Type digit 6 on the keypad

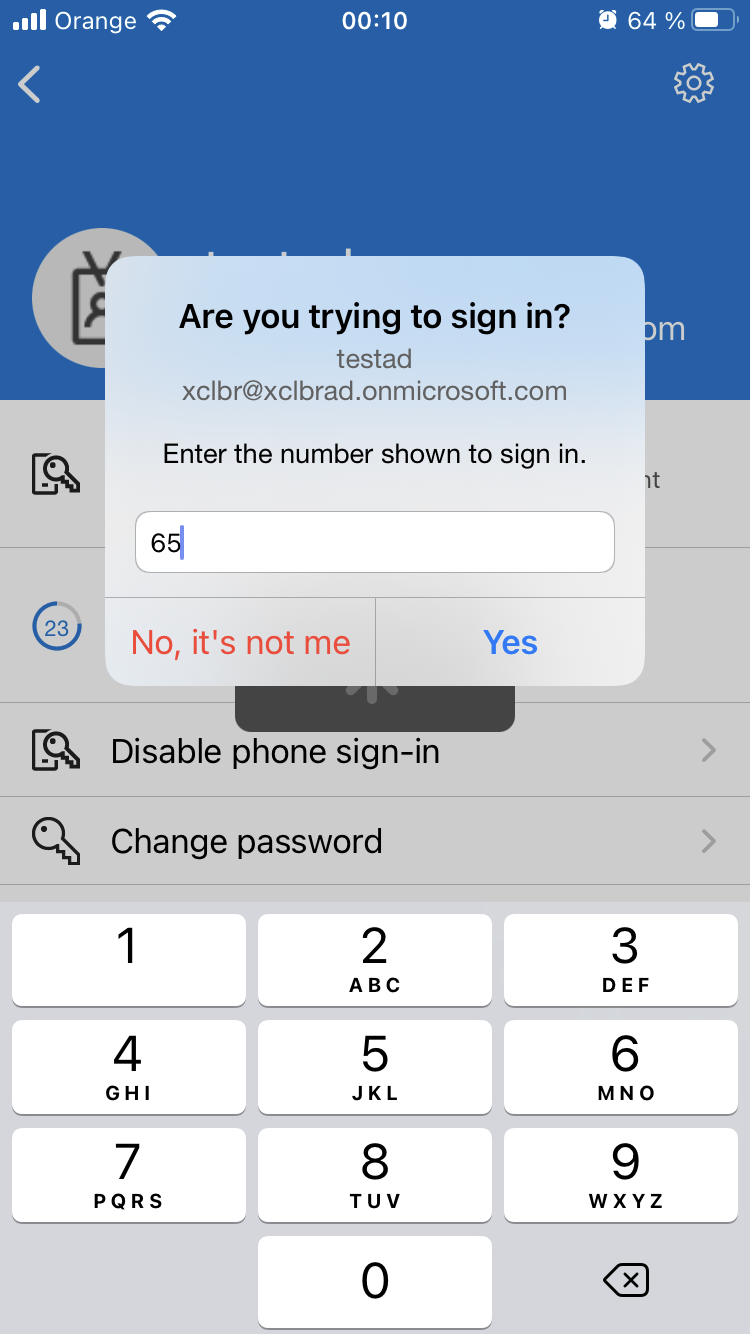pos(621,1066)
